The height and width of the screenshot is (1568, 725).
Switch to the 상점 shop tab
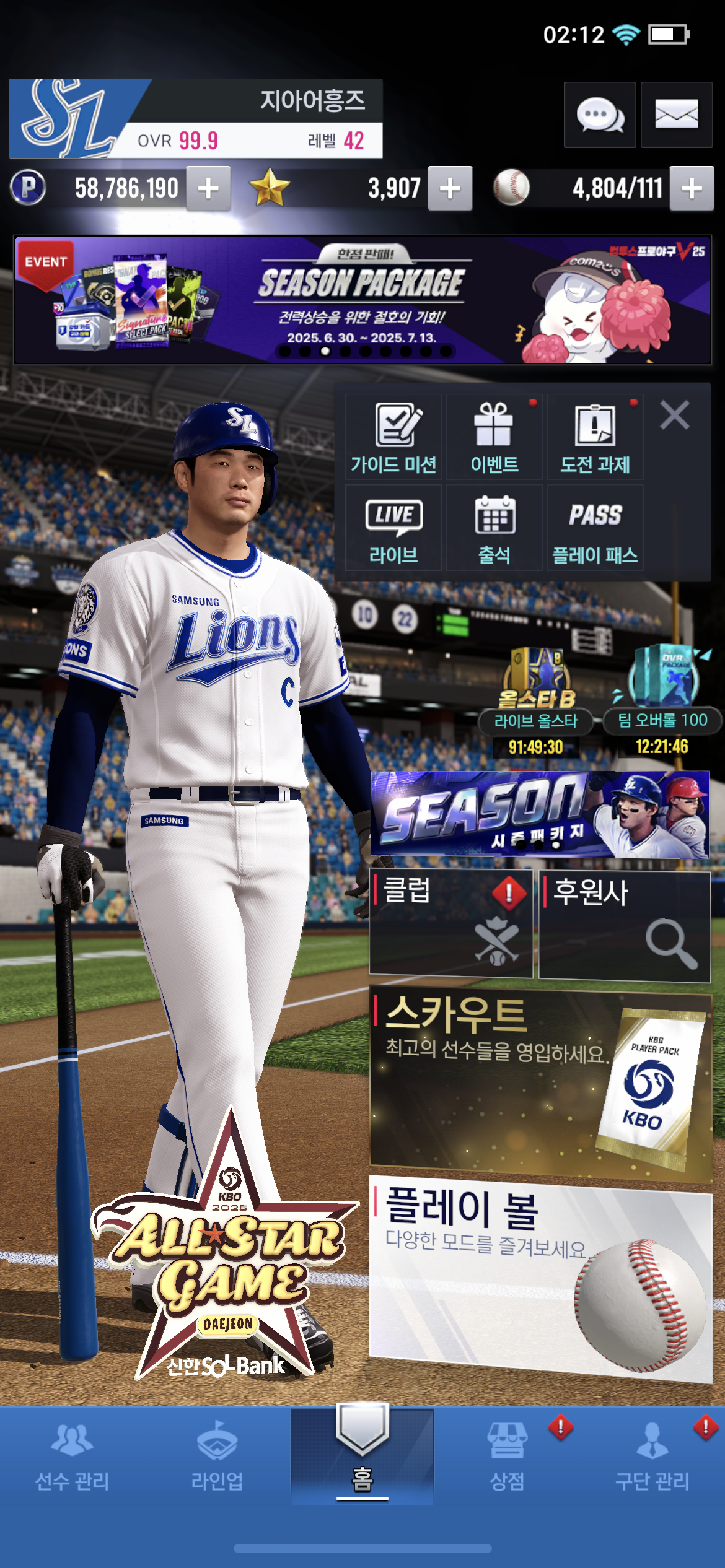(507, 1455)
